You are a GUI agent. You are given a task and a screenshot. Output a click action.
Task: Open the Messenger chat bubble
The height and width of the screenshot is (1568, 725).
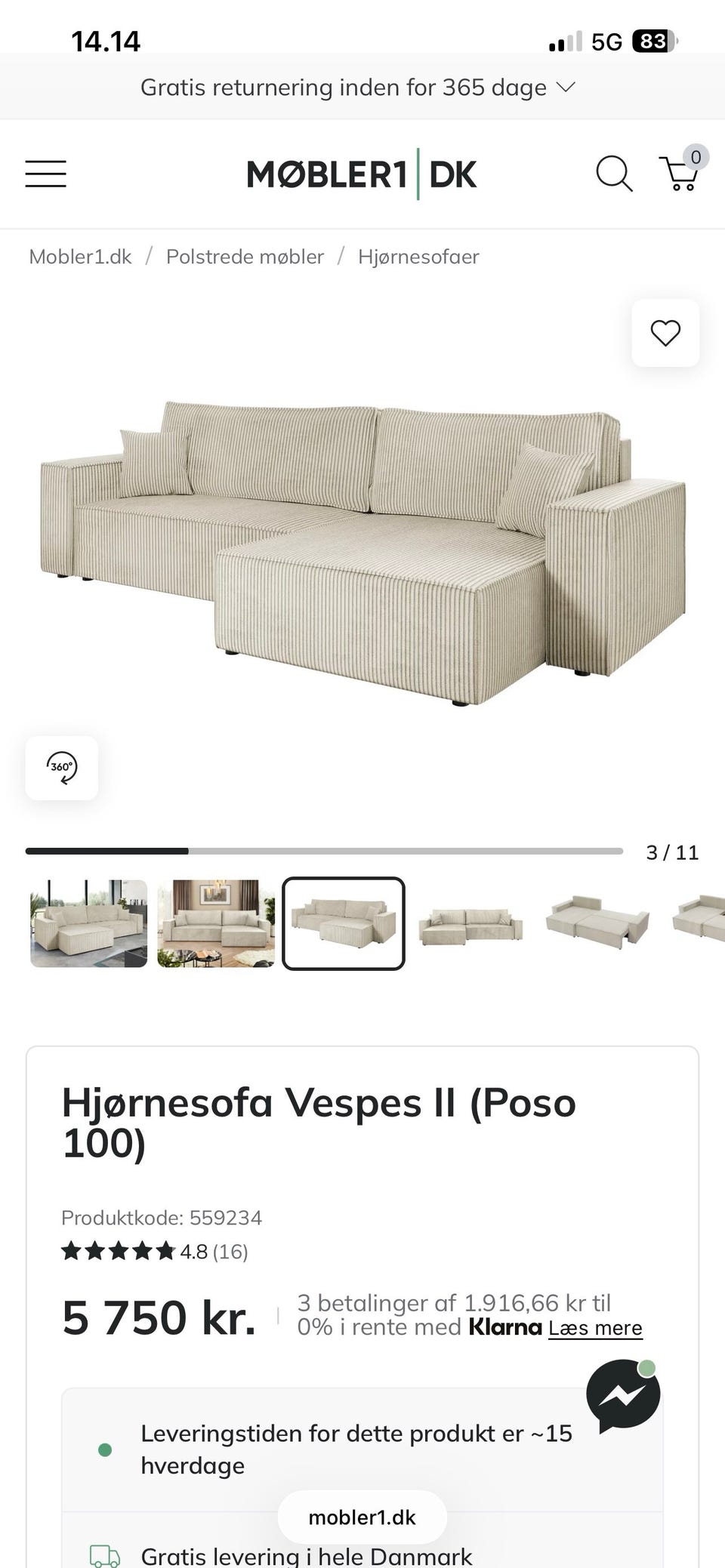(x=623, y=1397)
